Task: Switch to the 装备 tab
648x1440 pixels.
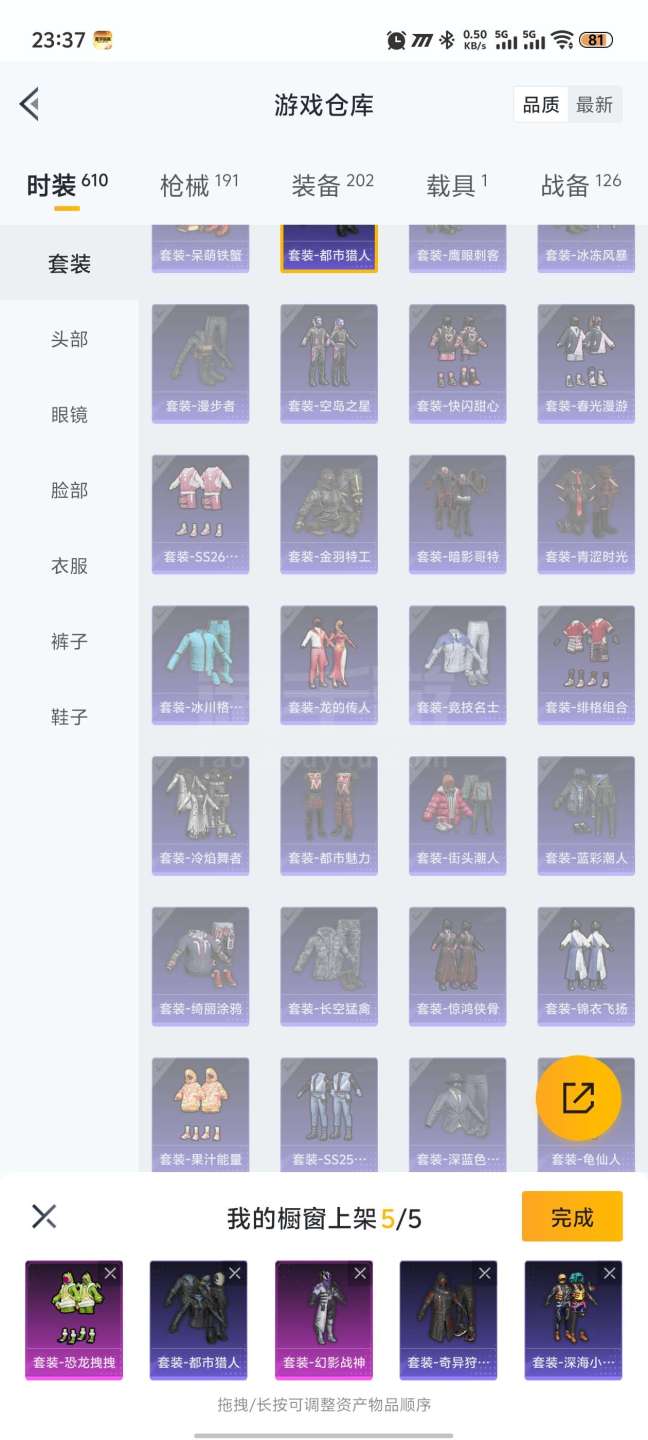Action: pyautogui.click(x=332, y=185)
